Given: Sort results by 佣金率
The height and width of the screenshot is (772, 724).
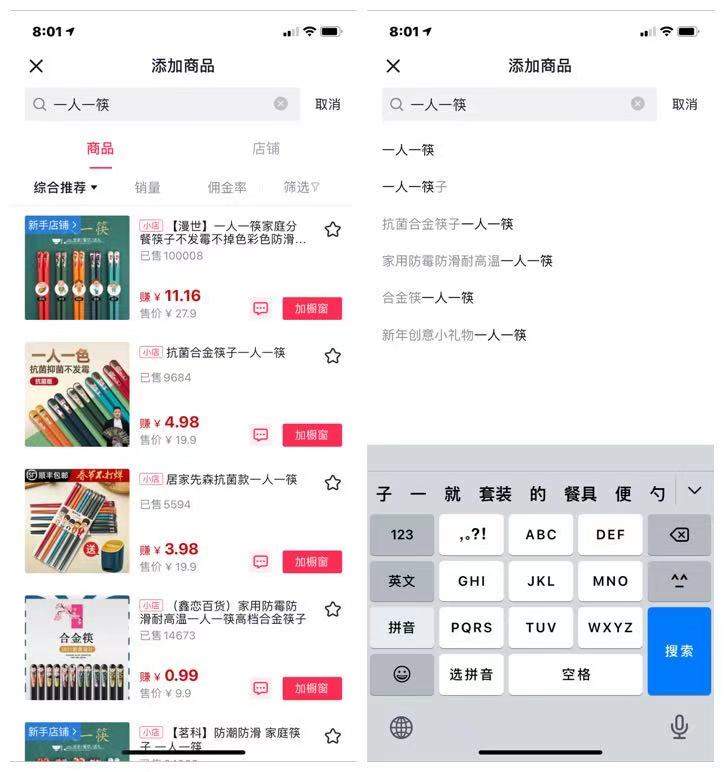Looking at the screenshot, I should tap(227, 187).
